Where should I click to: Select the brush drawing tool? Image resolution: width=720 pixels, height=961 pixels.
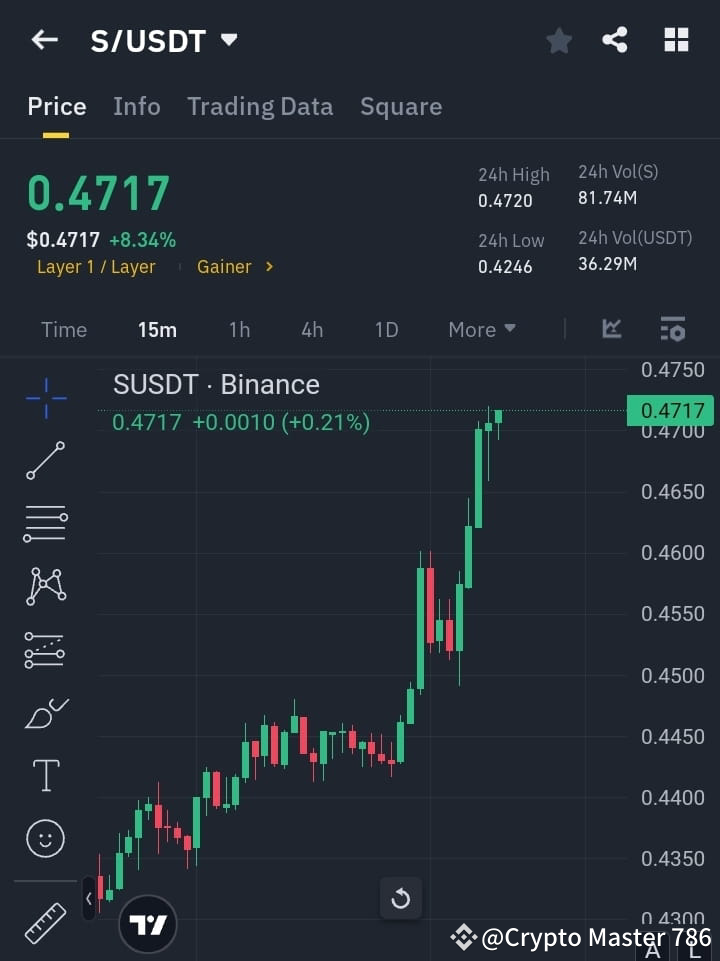click(x=45, y=712)
